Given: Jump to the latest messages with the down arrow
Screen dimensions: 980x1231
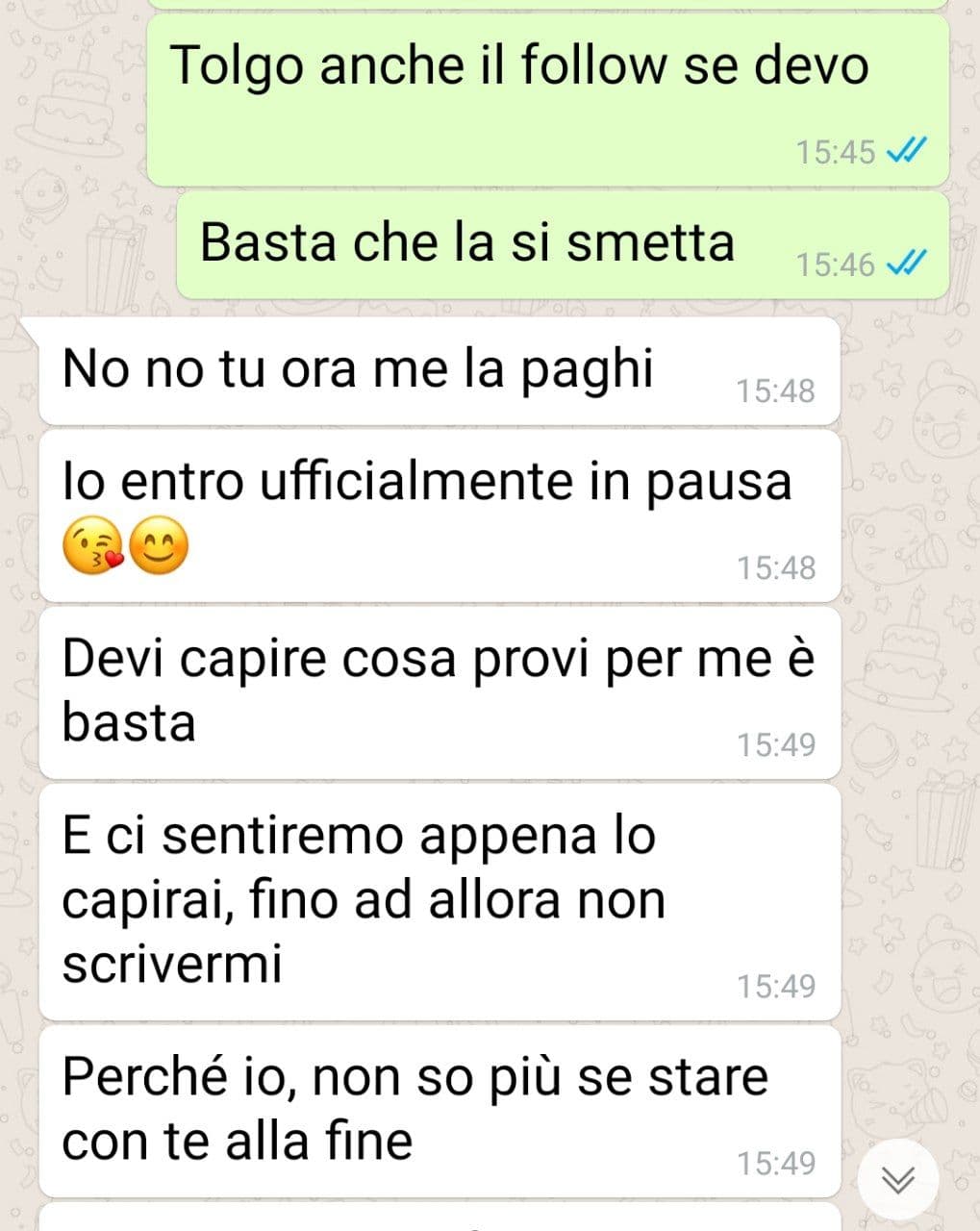Looking at the screenshot, I should 897,1179.
